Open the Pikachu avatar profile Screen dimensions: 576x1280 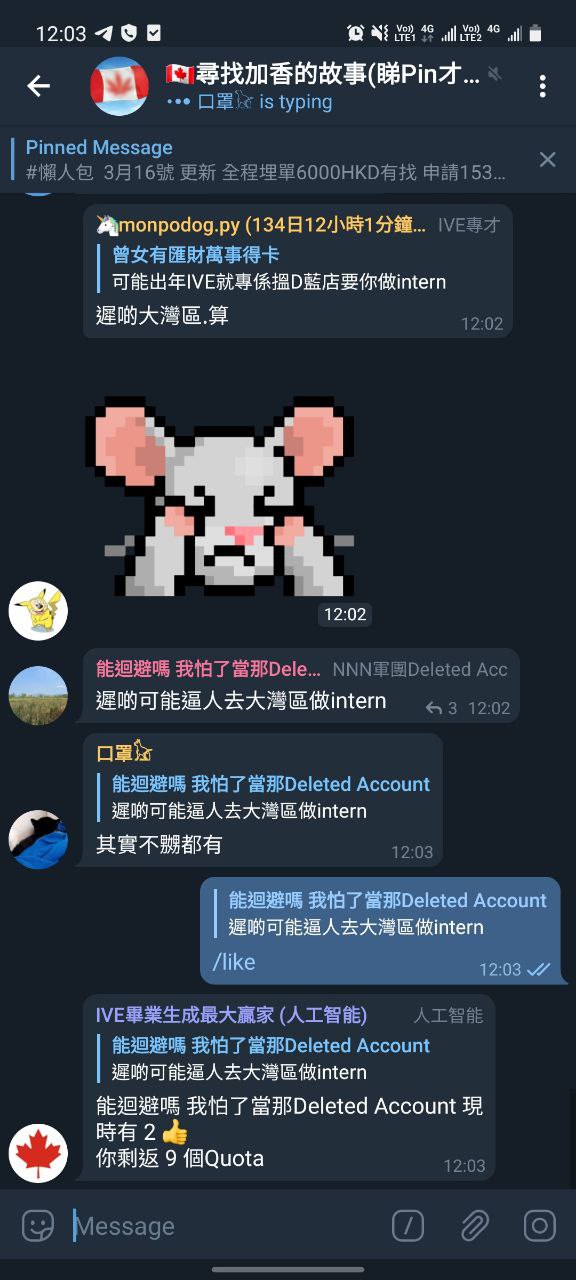38,610
